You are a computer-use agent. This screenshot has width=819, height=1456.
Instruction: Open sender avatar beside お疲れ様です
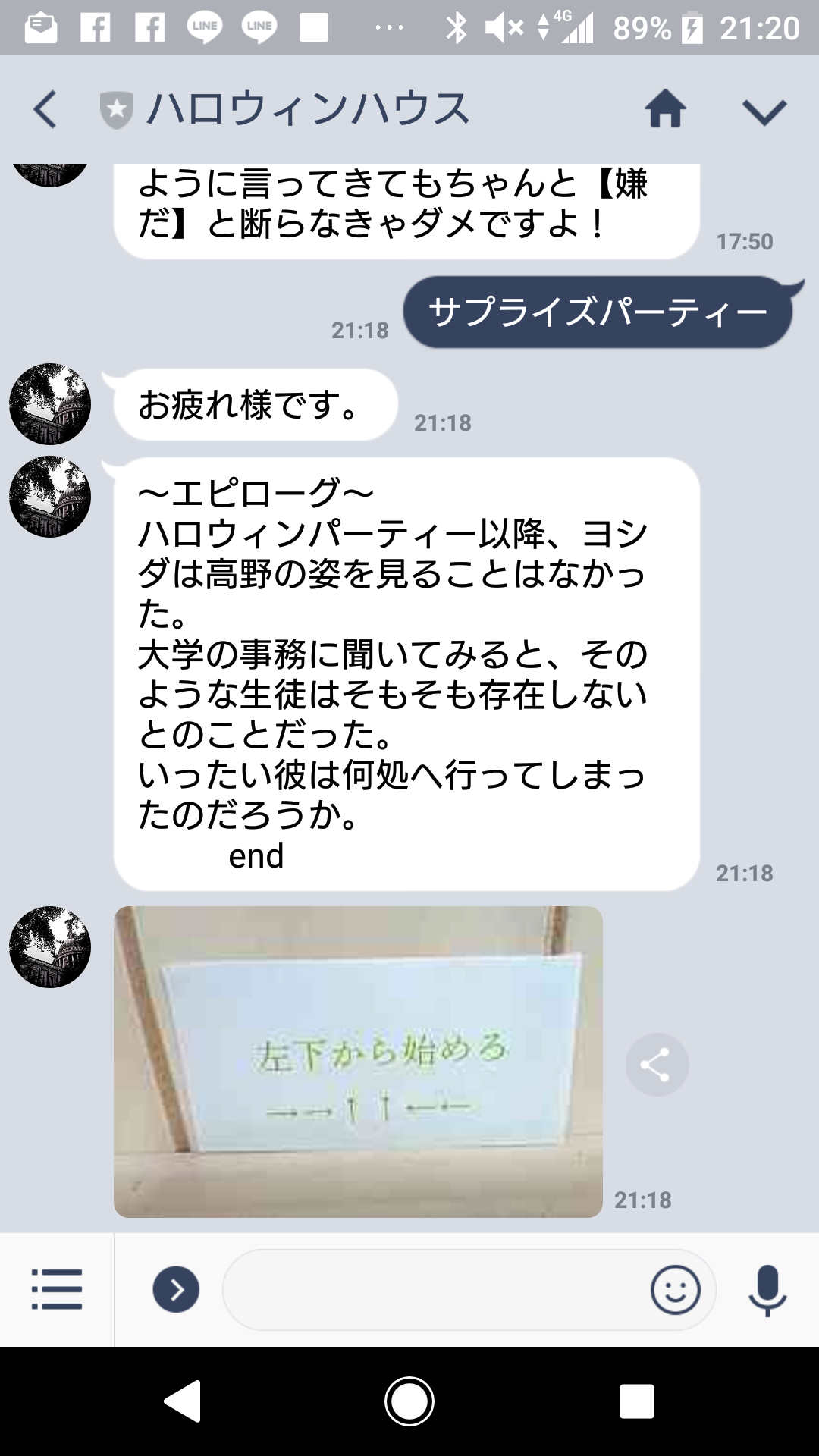click(x=50, y=404)
